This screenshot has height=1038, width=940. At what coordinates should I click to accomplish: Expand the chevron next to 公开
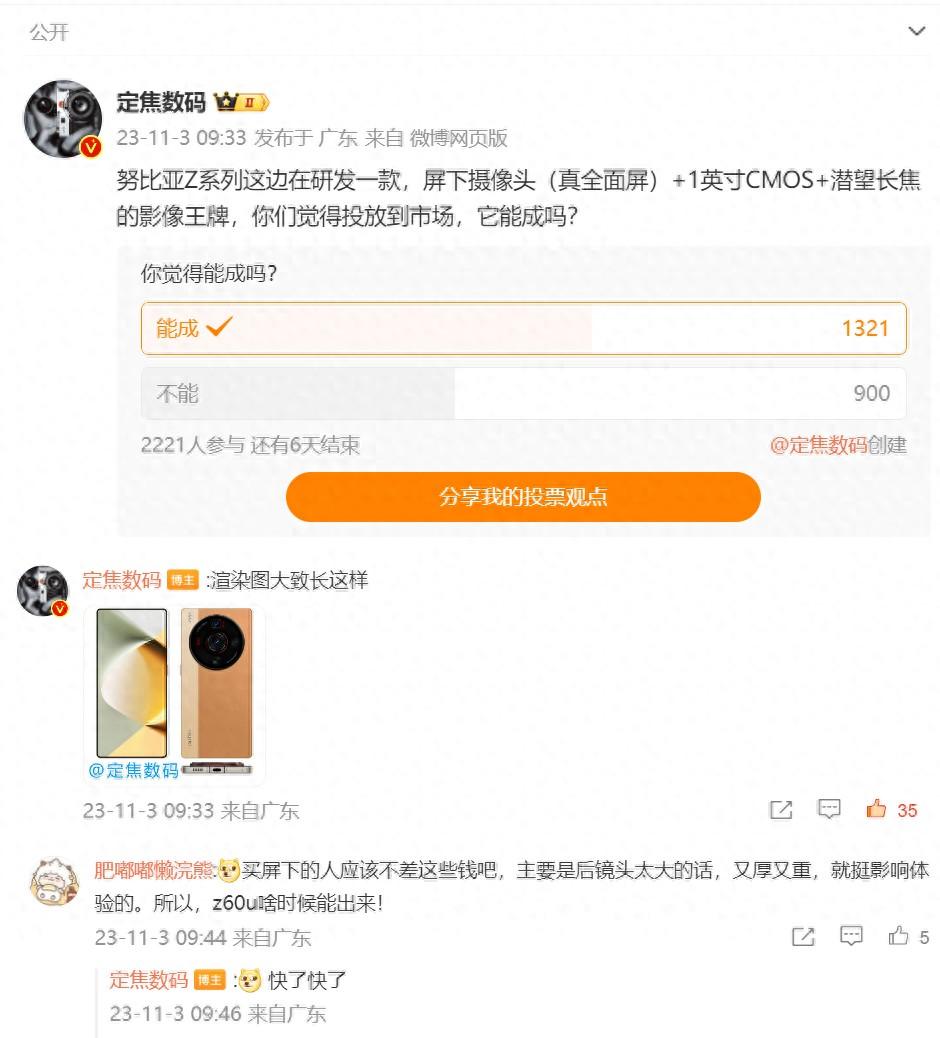click(x=916, y=32)
